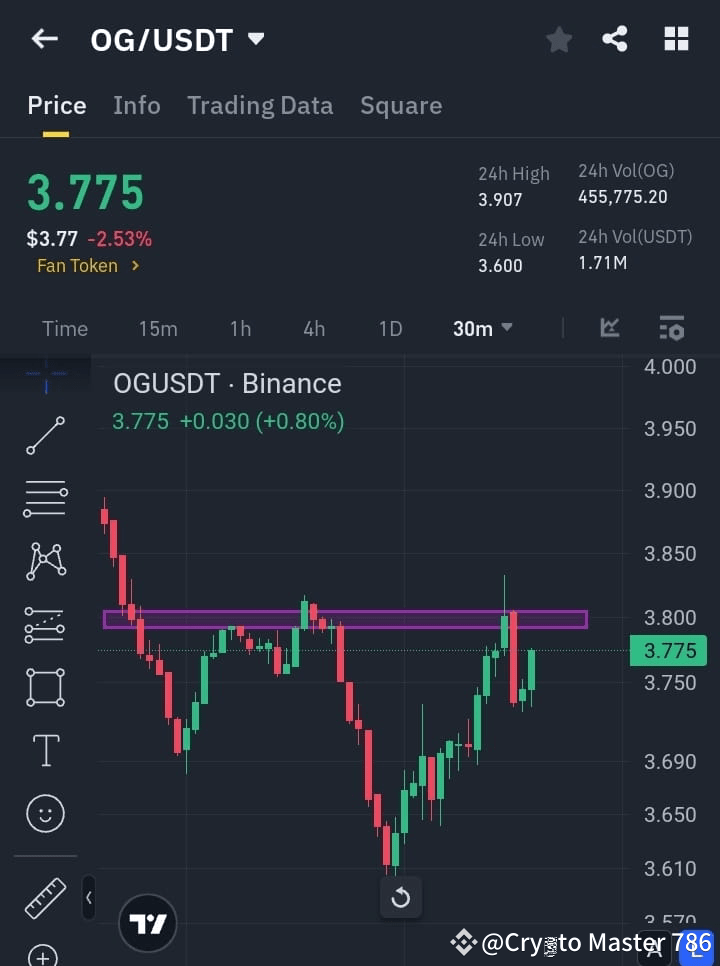Image resolution: width=720 pixels, height=966 pixels.
Task: Collapse the drawing tools sidebar
Action: coord(88,898)
